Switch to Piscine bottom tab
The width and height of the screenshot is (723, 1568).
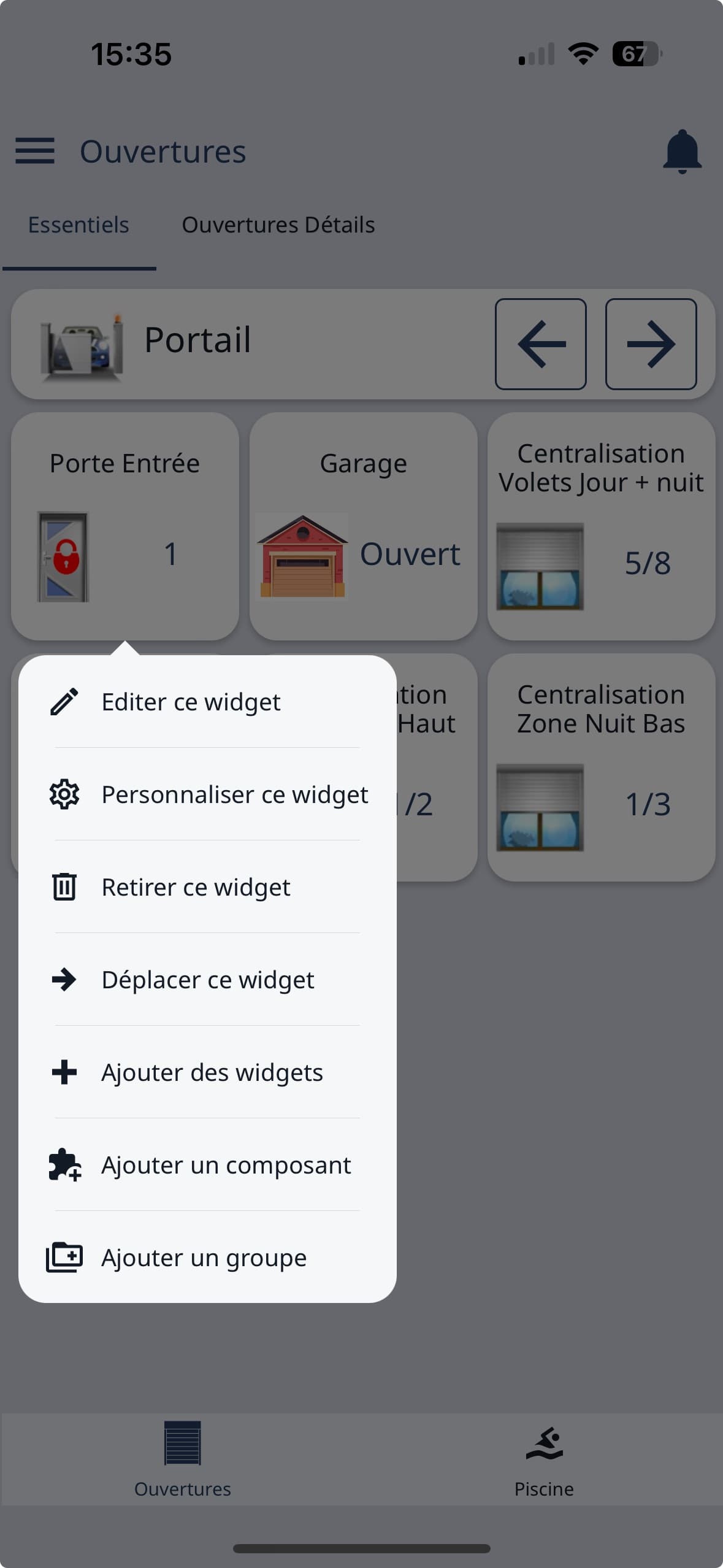(x=543, y=1461)
